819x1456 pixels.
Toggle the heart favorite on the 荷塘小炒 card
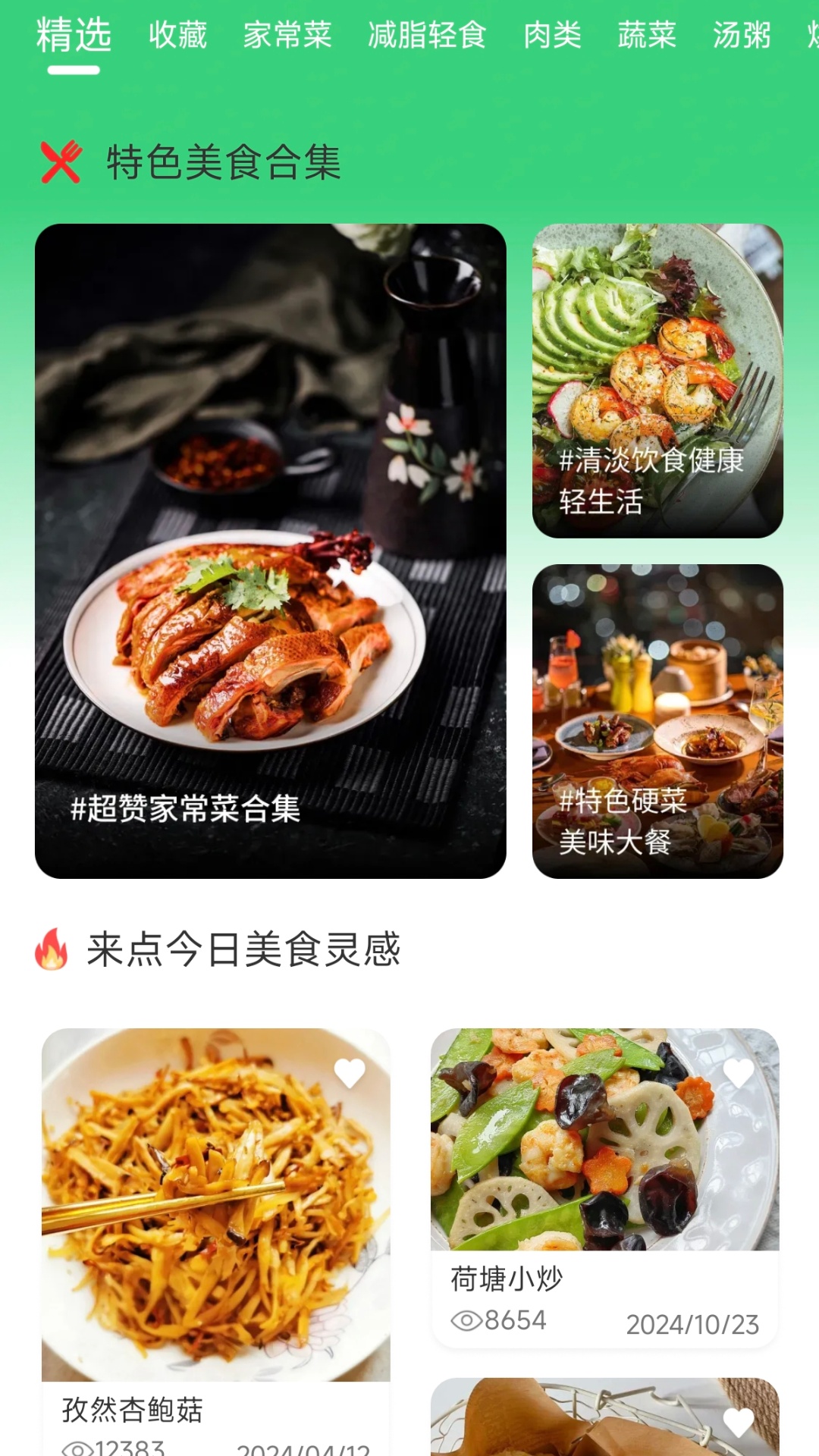tap(737, 1072)
